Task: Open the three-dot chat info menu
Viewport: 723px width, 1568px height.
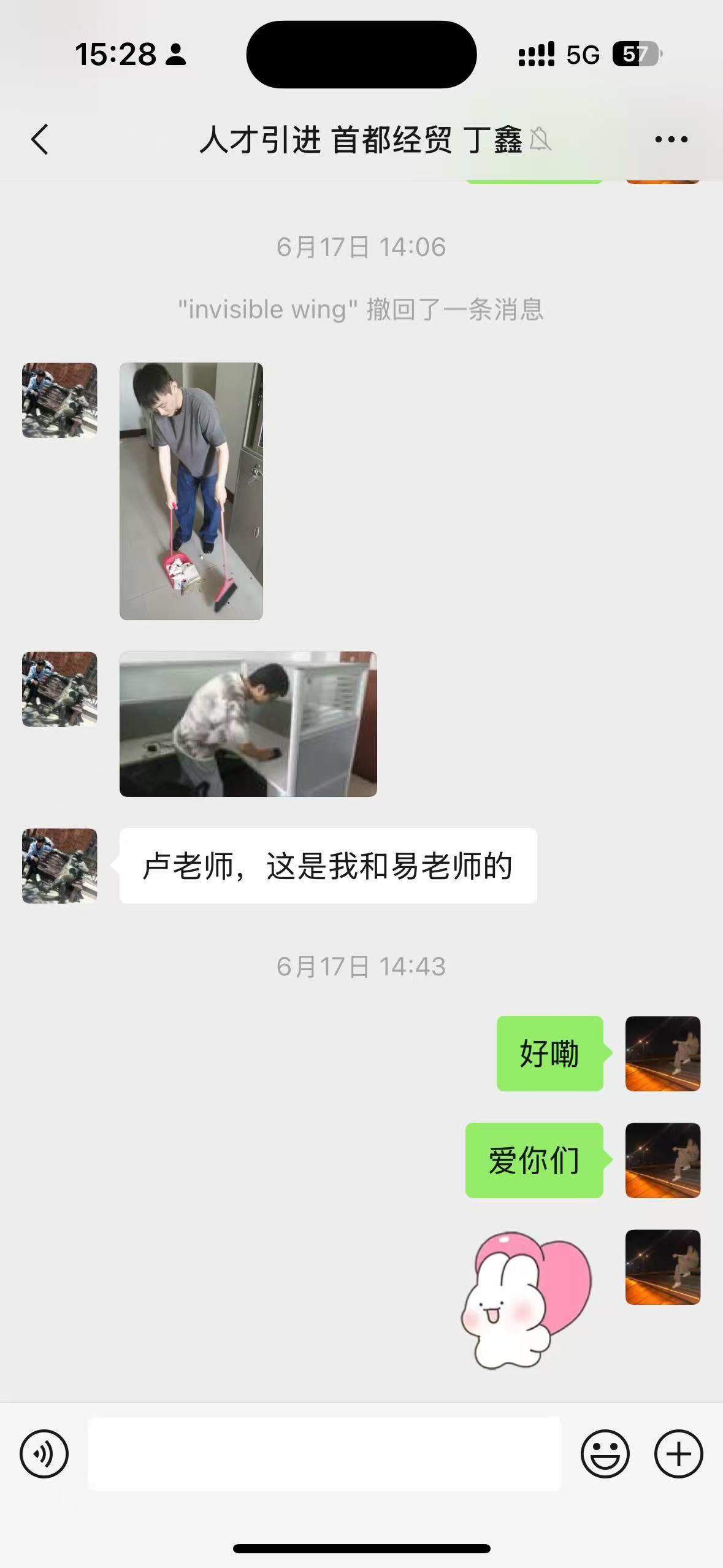Action: point(671,140)
